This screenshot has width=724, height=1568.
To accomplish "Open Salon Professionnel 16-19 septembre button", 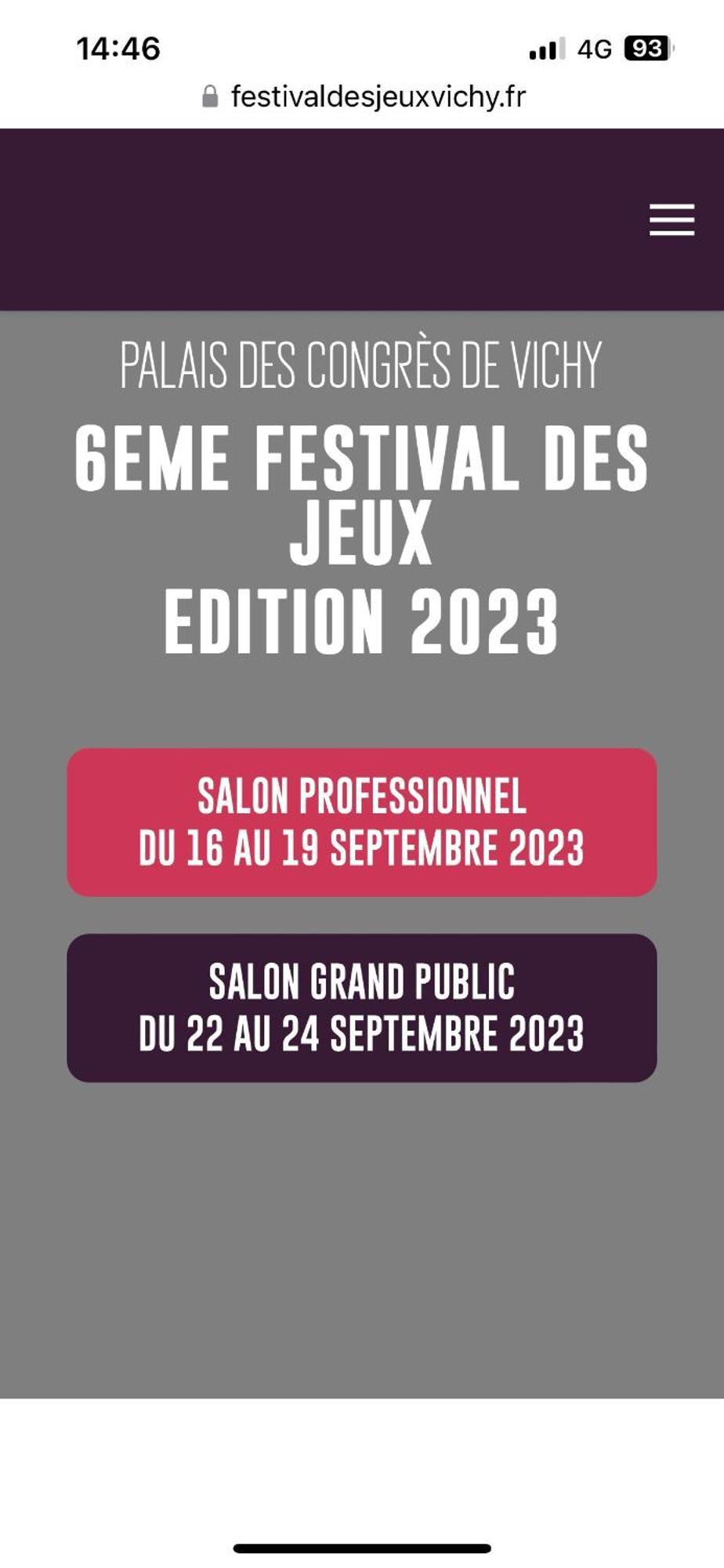I will [x=361, y=822].
